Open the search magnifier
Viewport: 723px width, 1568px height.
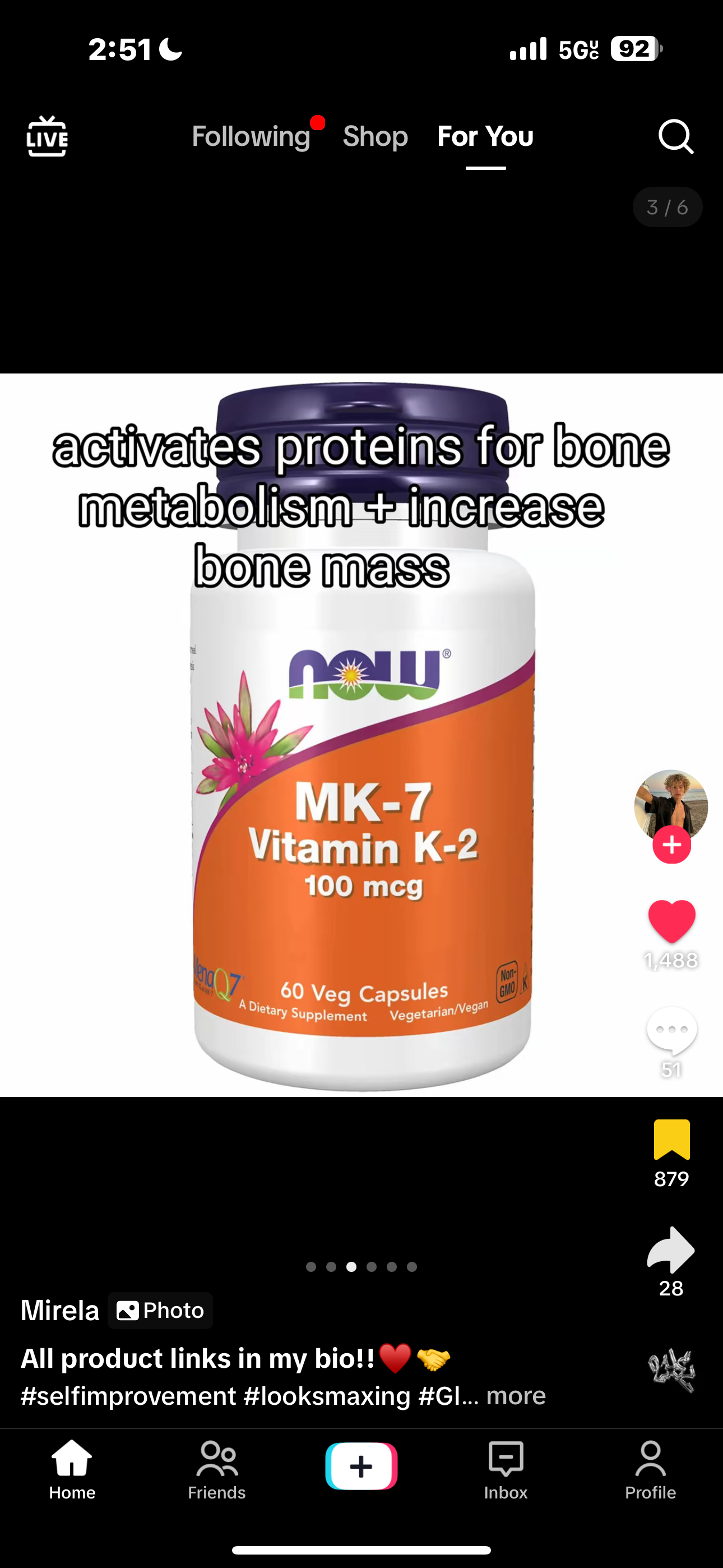coord(675,136)
